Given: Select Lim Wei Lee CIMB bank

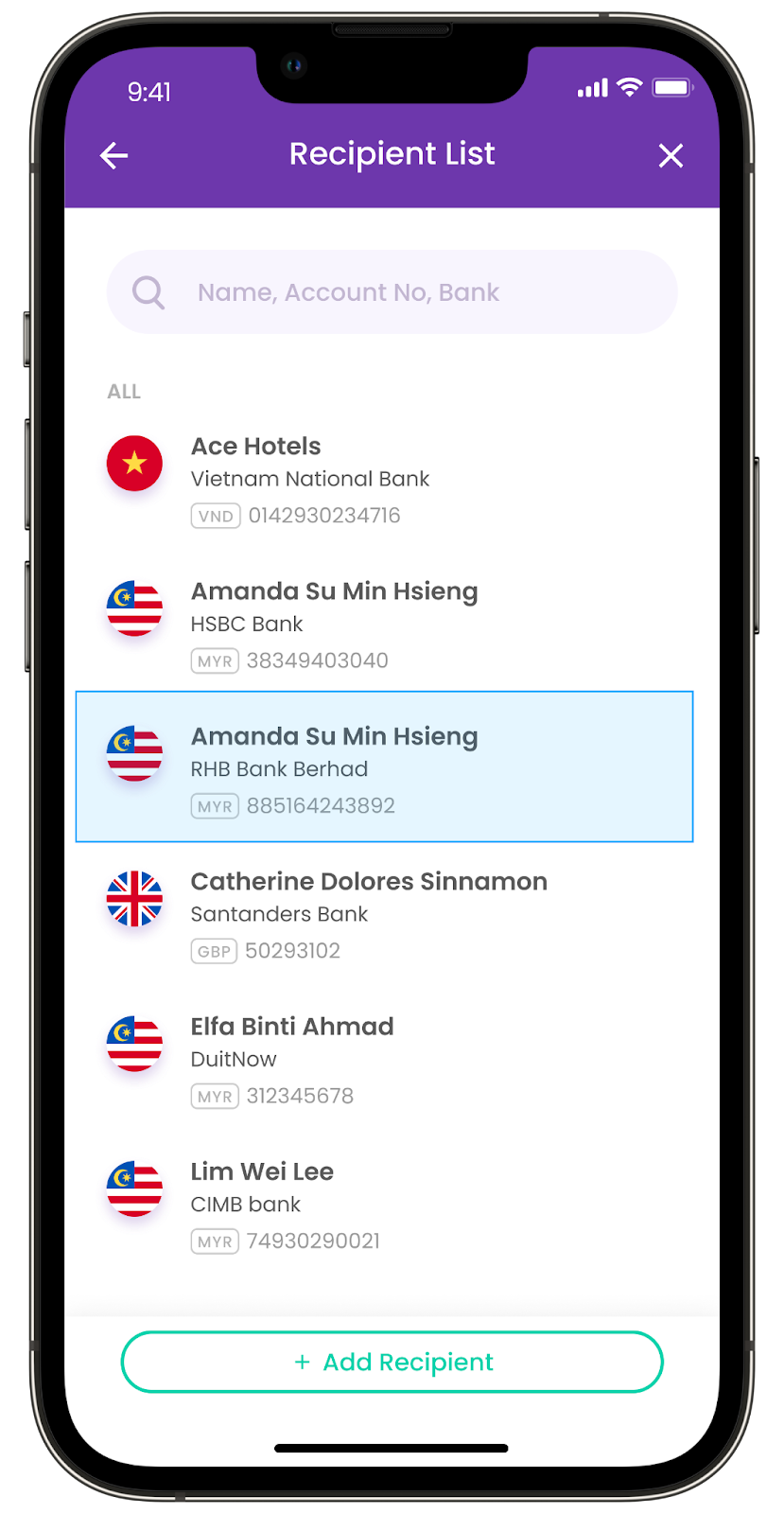Looking at the screenshot, I should coord(384,1205).
